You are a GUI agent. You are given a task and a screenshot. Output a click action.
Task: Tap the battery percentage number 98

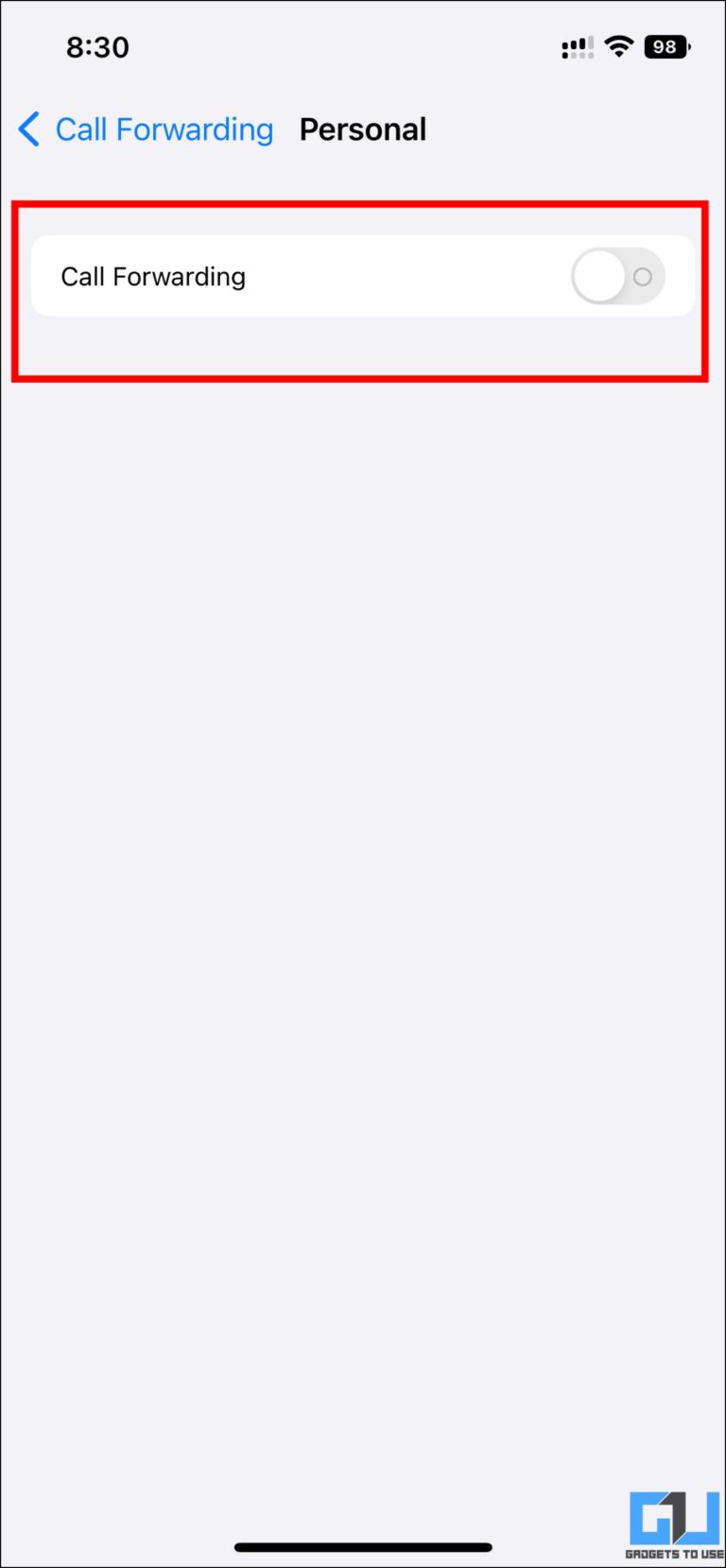tap(666, 46)
